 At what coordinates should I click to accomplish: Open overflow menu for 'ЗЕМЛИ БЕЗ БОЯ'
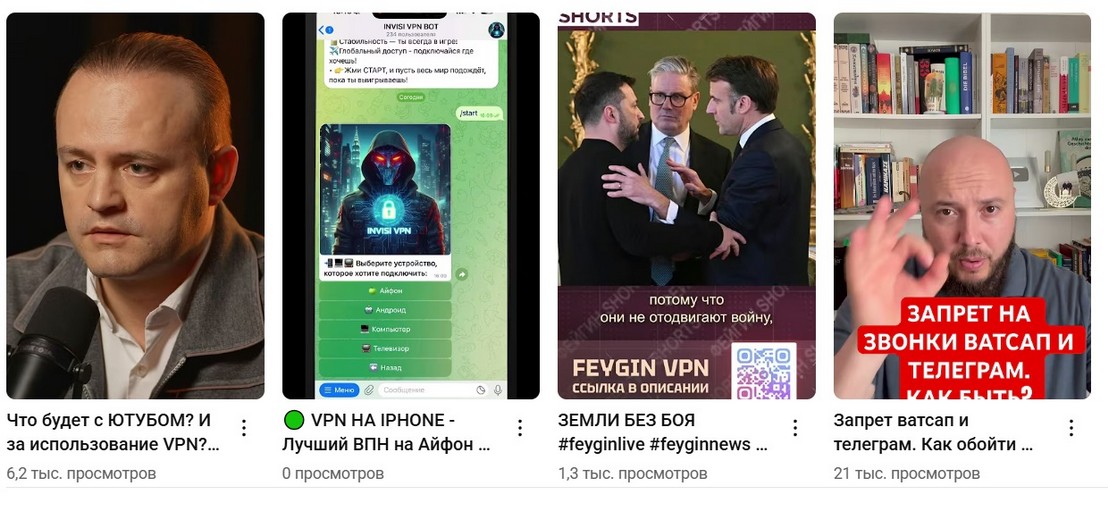pyautogui.click(x=796, y=429)
